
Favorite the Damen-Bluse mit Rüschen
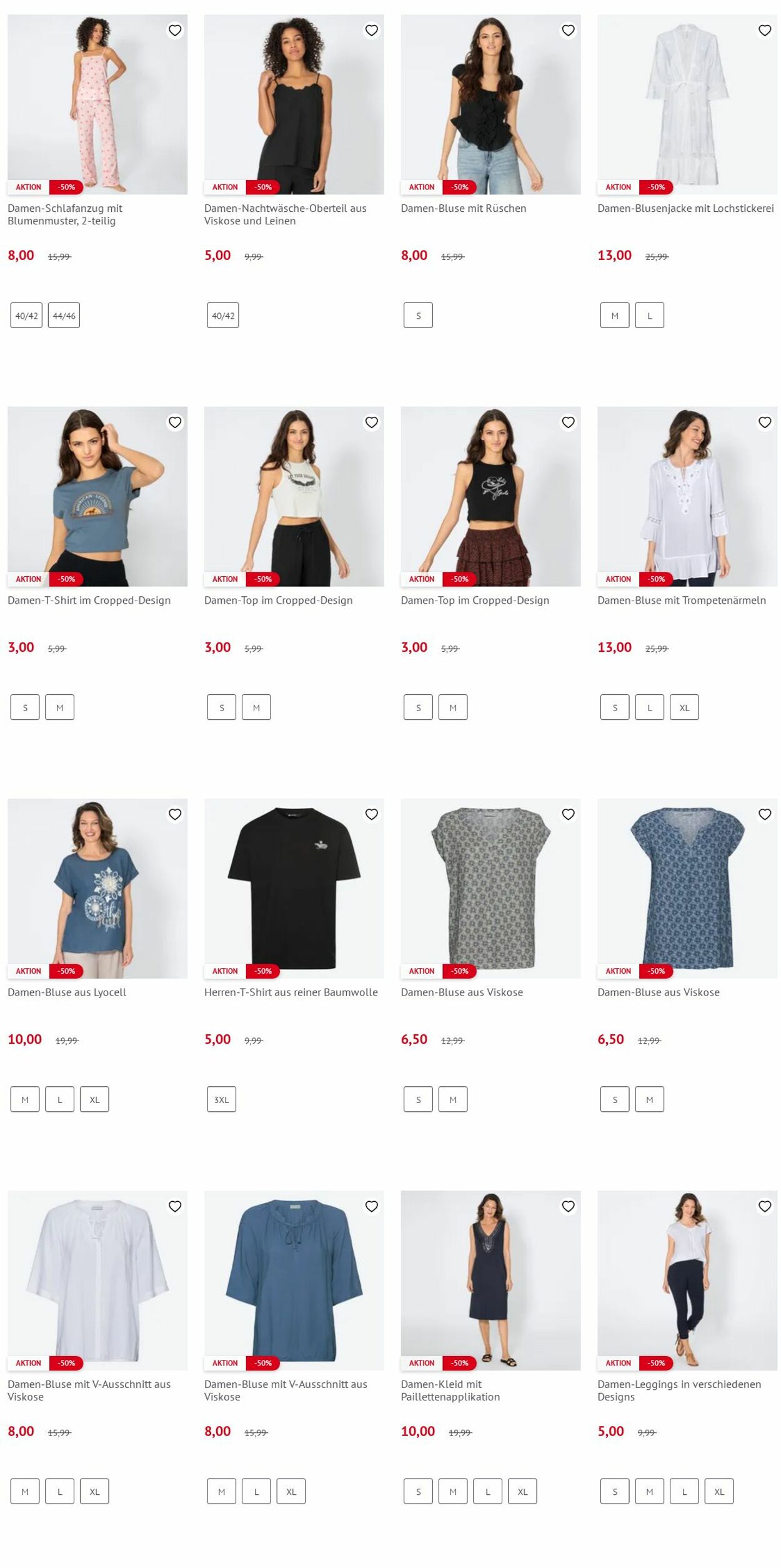coord(568,30)
